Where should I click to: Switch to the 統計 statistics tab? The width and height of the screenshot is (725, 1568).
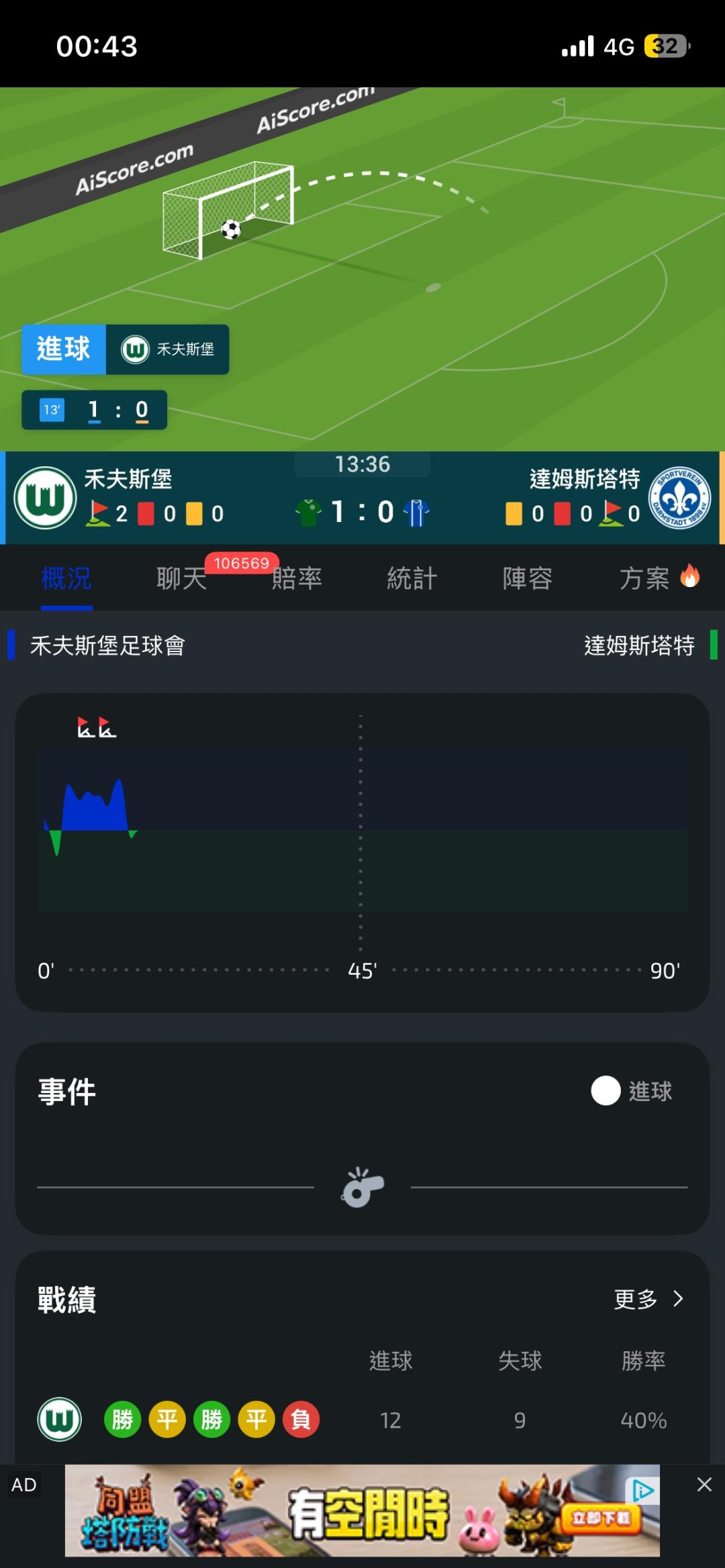[x=412, y=578]
